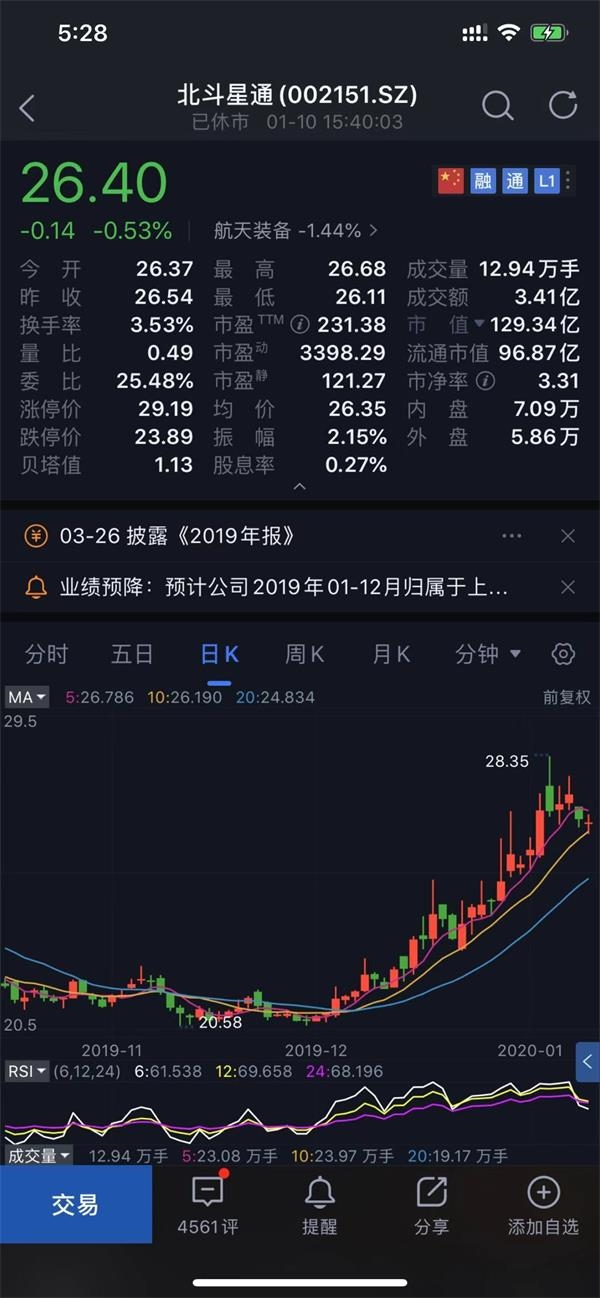
Task: Change the 前复权 adjustment setting
Action: [x=567, y=697]
